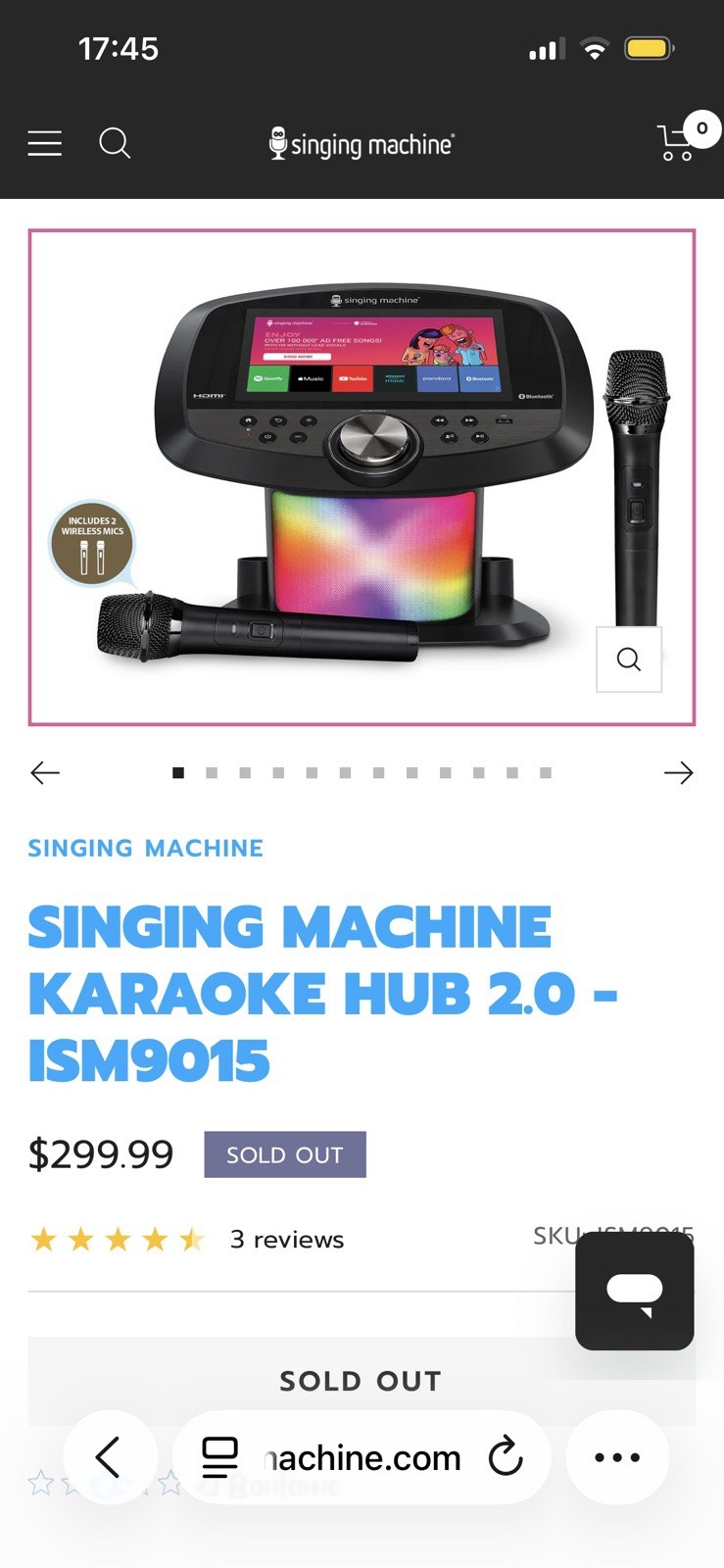Zoom into the product image
Viewport: 724px width, 1568px height.
click(629, 660)
